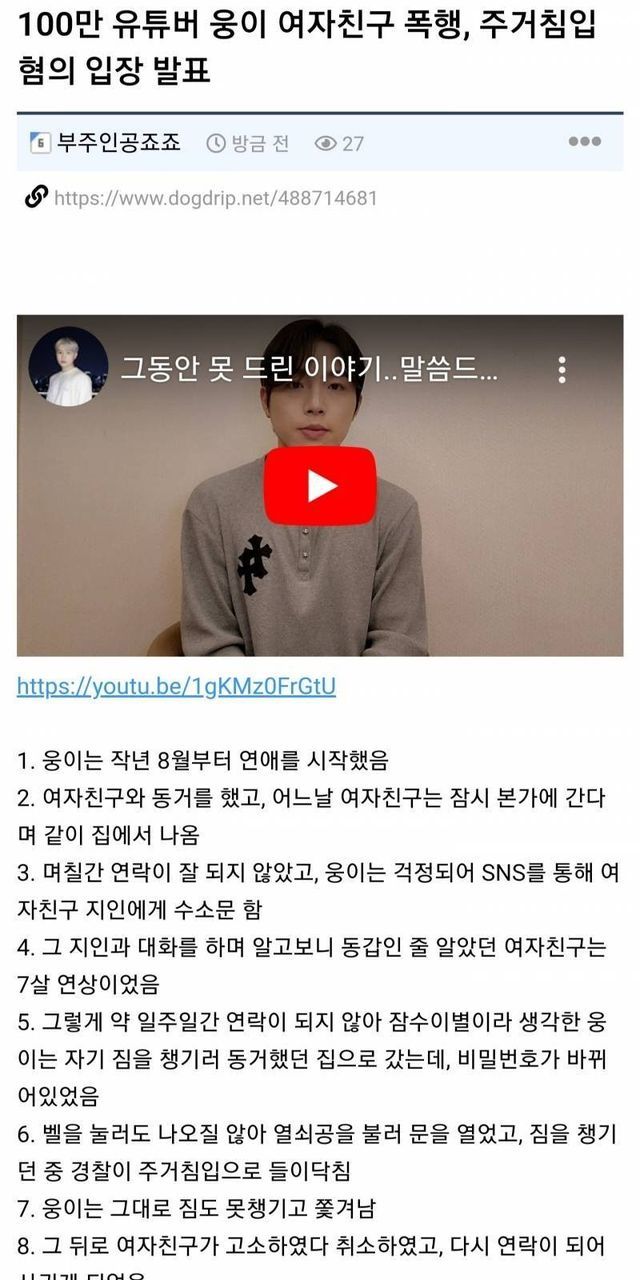Play the embedded YouTube video
Viewport: 640px width, 1280px height.
pyautogui.click(x=320, y=484)
